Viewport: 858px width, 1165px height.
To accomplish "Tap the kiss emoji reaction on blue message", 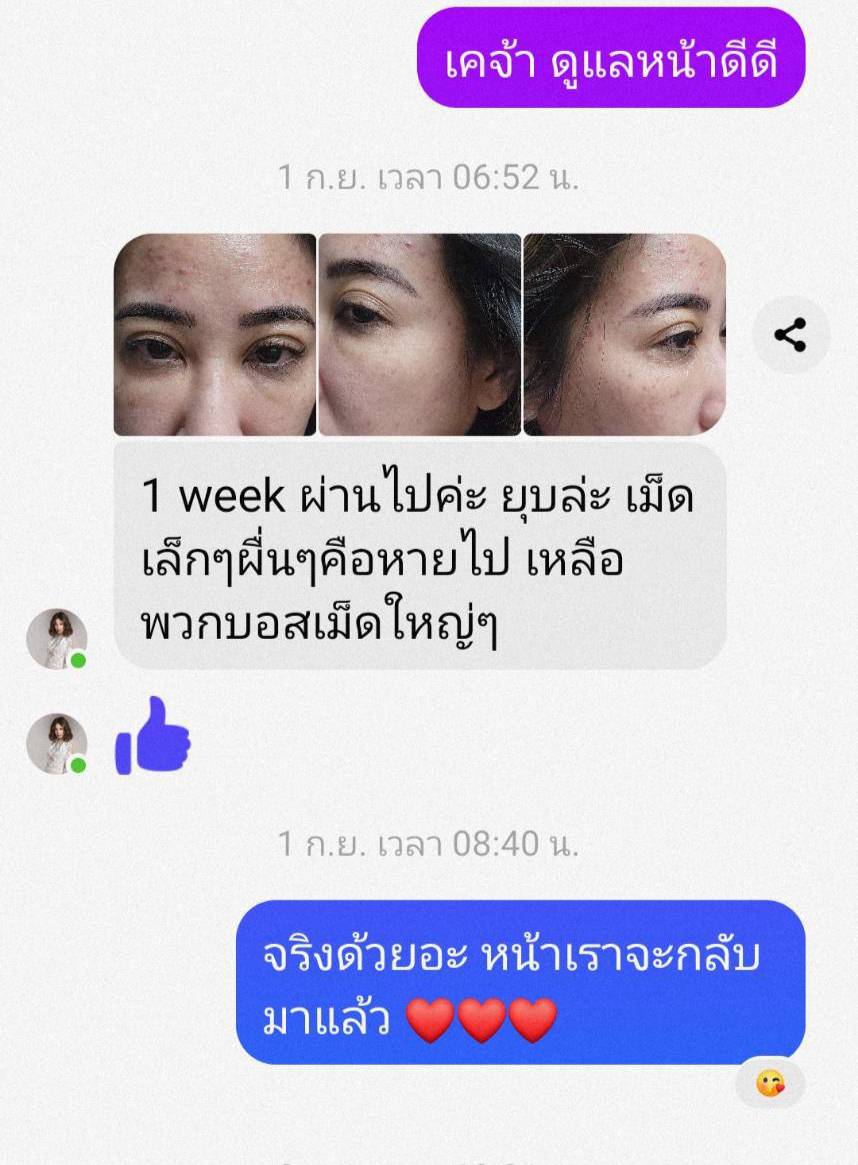I will (x=770, y=1084).
